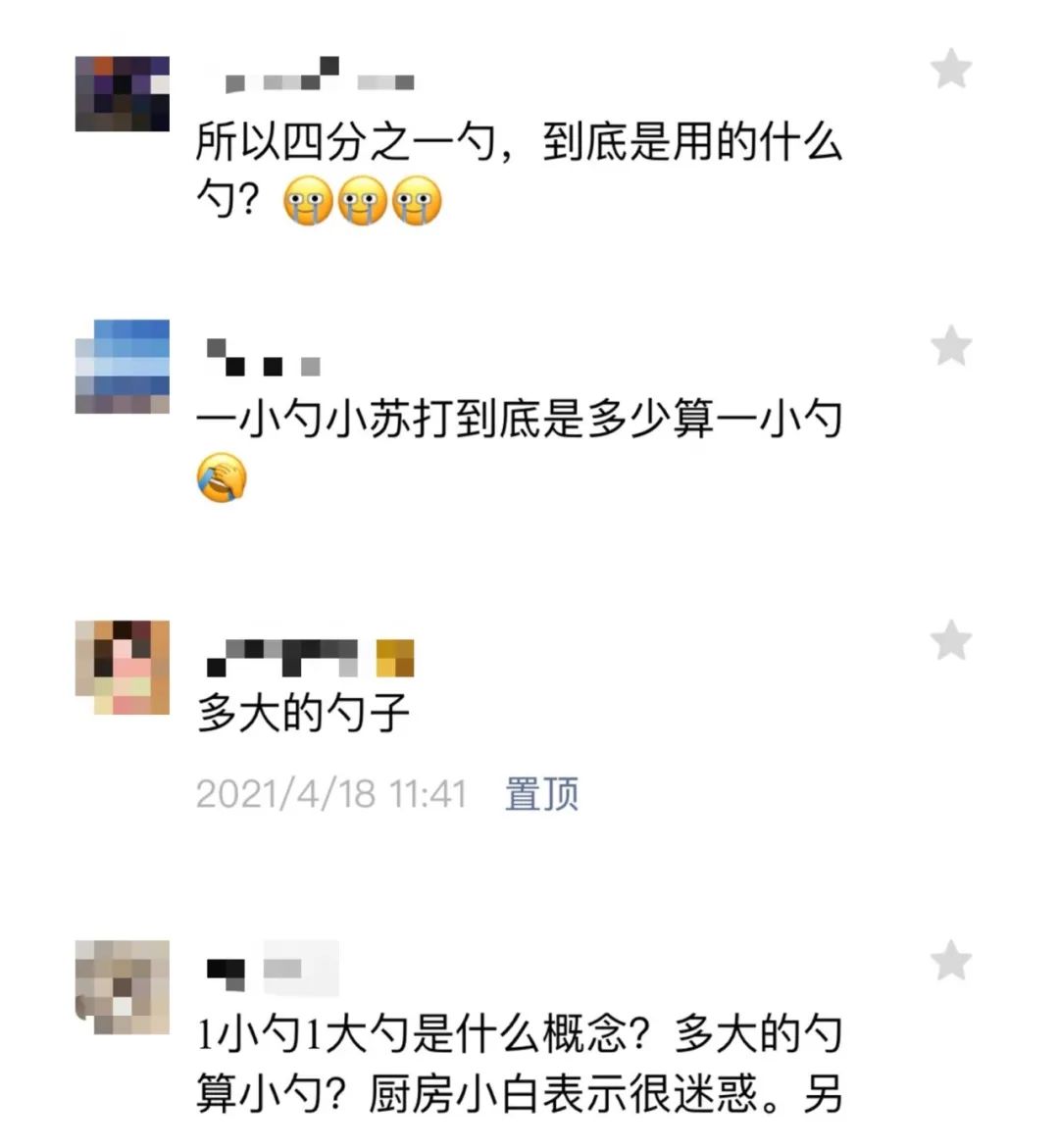Star the comment about 一小勺小苏打
The image size is (1059, 1148).
pos(950,347)
